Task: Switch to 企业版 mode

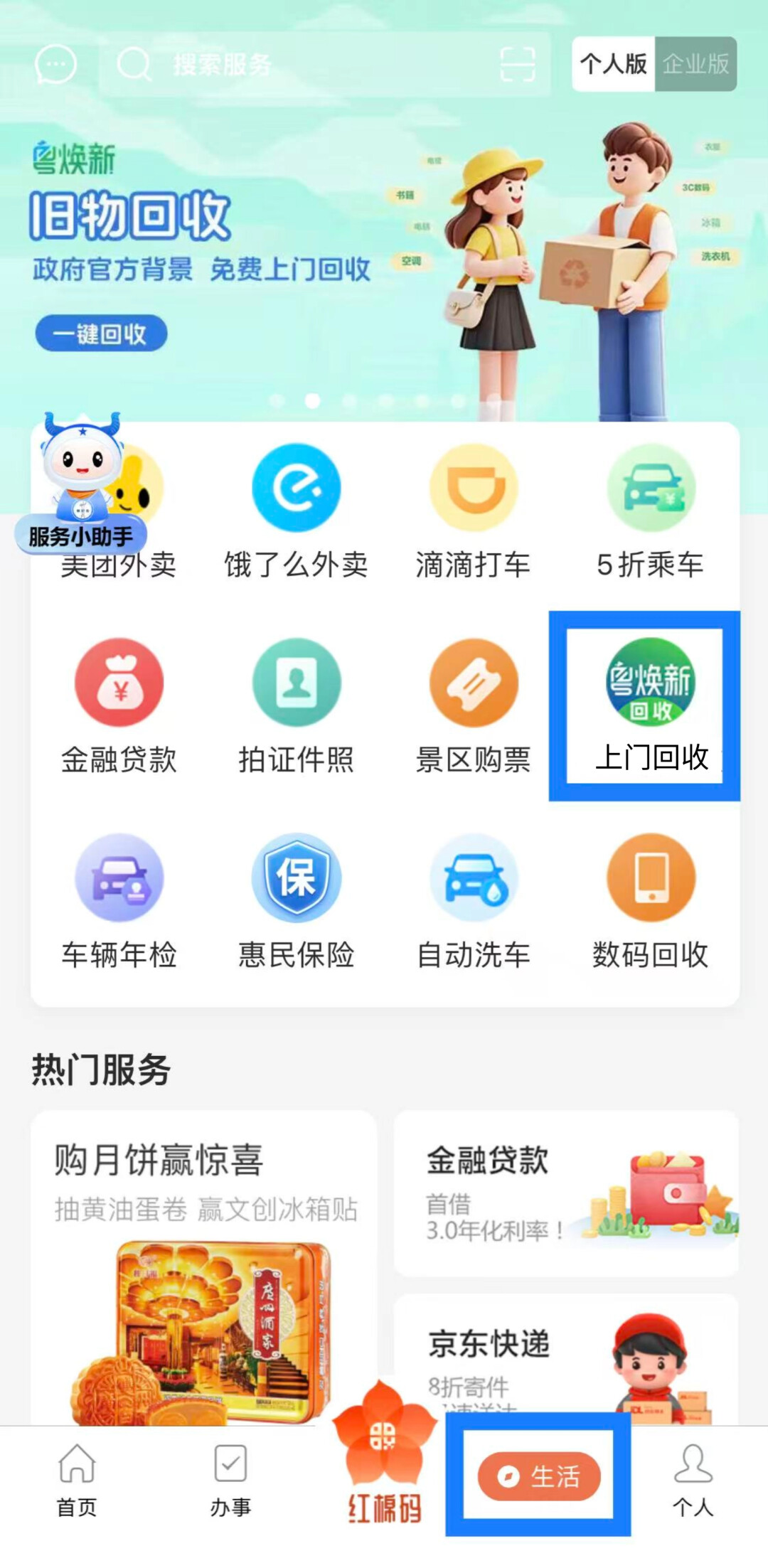Action: click(695, 65)
